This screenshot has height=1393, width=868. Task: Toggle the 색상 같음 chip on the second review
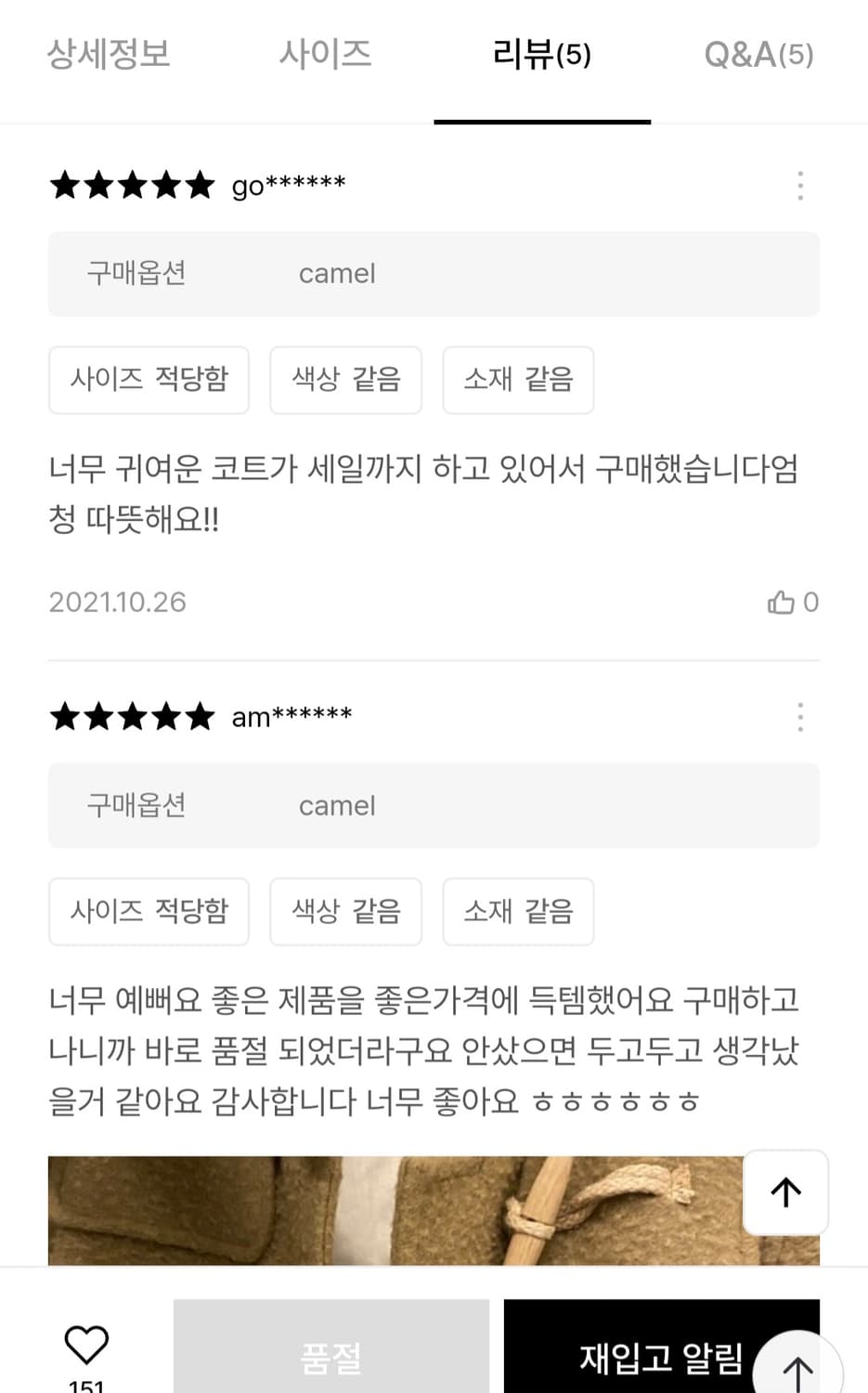point(345,912)
